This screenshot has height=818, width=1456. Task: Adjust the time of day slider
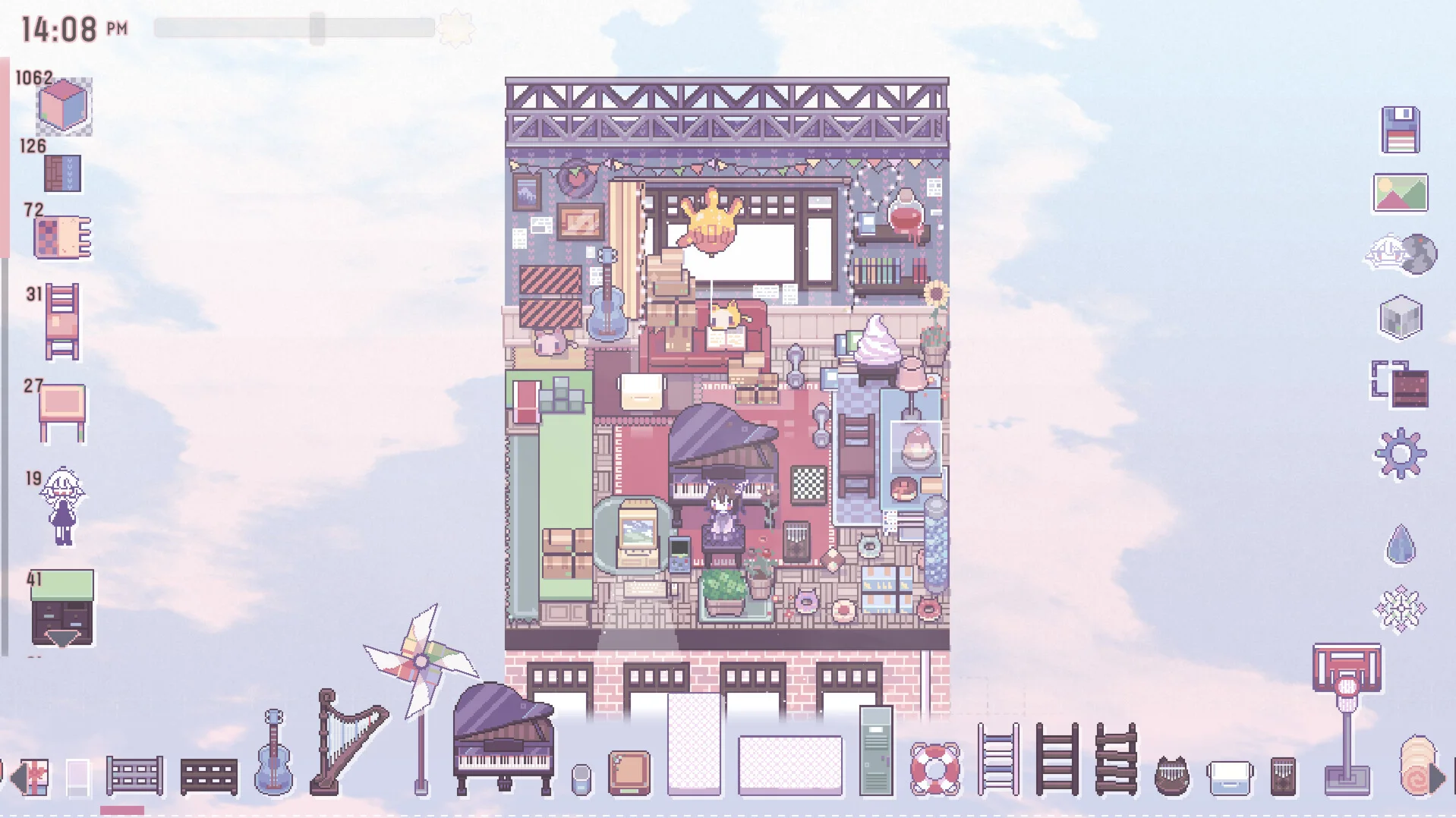pyautogui.click(x=317, y=29)
